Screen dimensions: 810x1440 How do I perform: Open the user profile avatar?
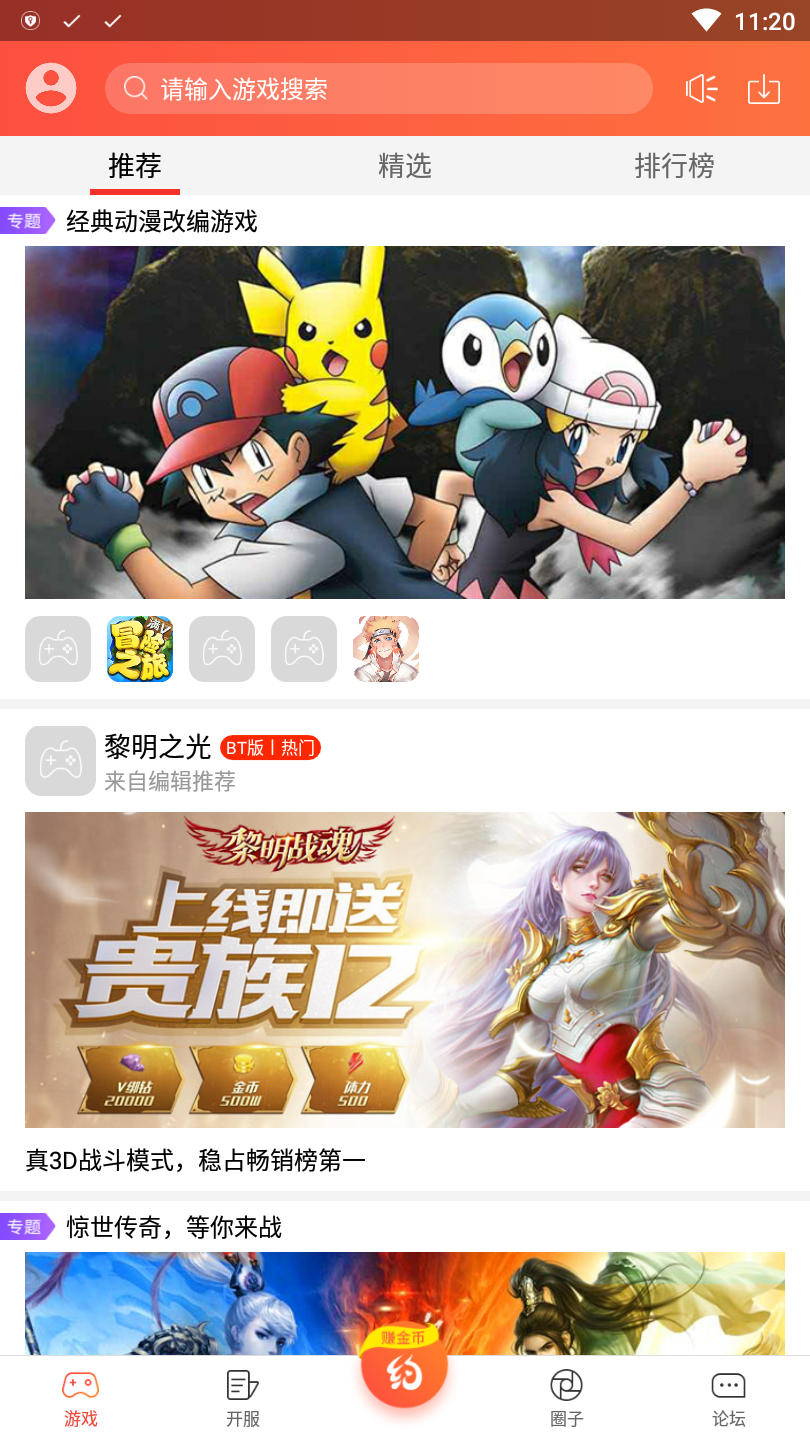[x=51, y=88]
